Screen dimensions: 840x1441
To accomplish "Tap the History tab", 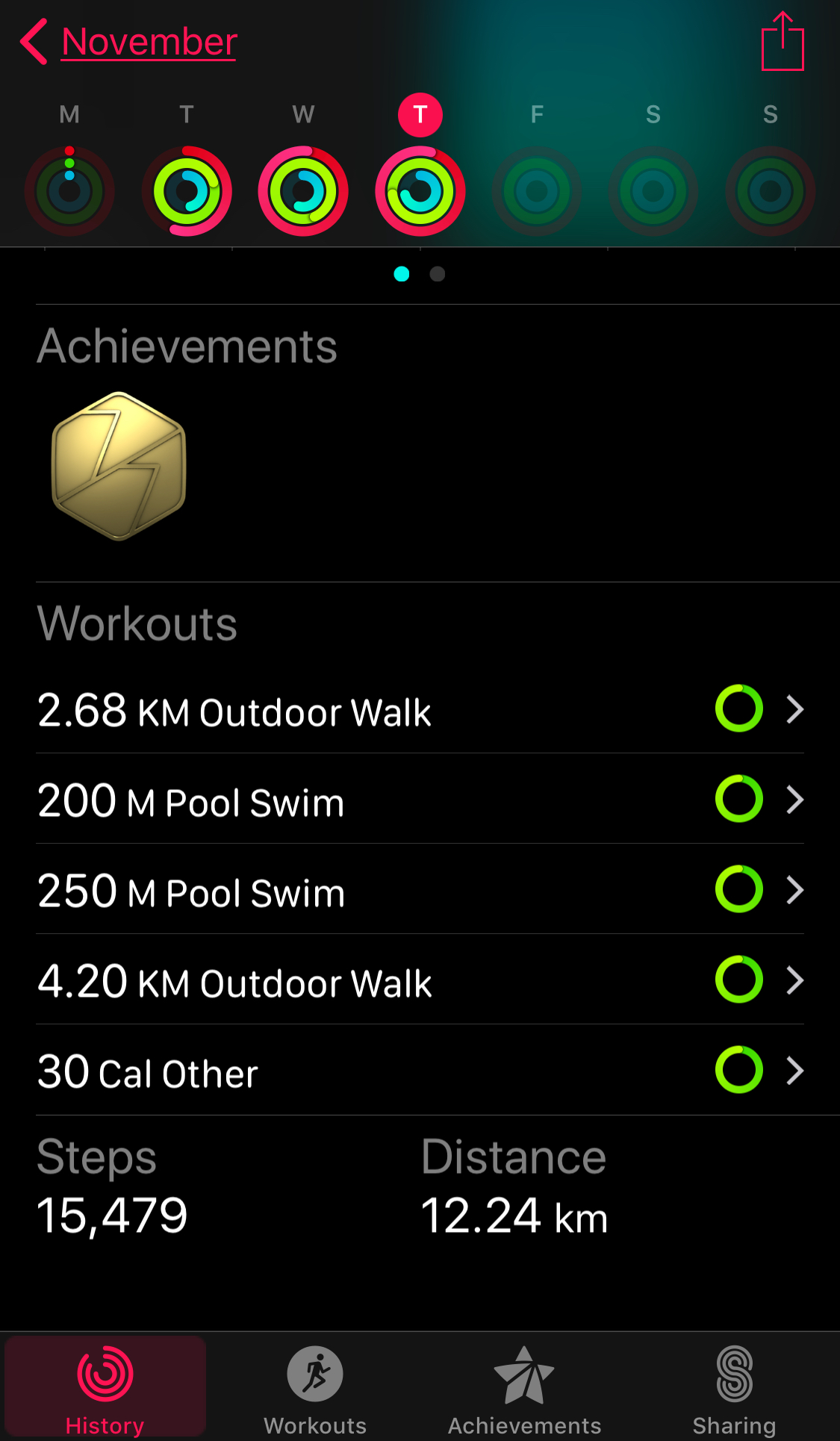I will coord(105,1388).
